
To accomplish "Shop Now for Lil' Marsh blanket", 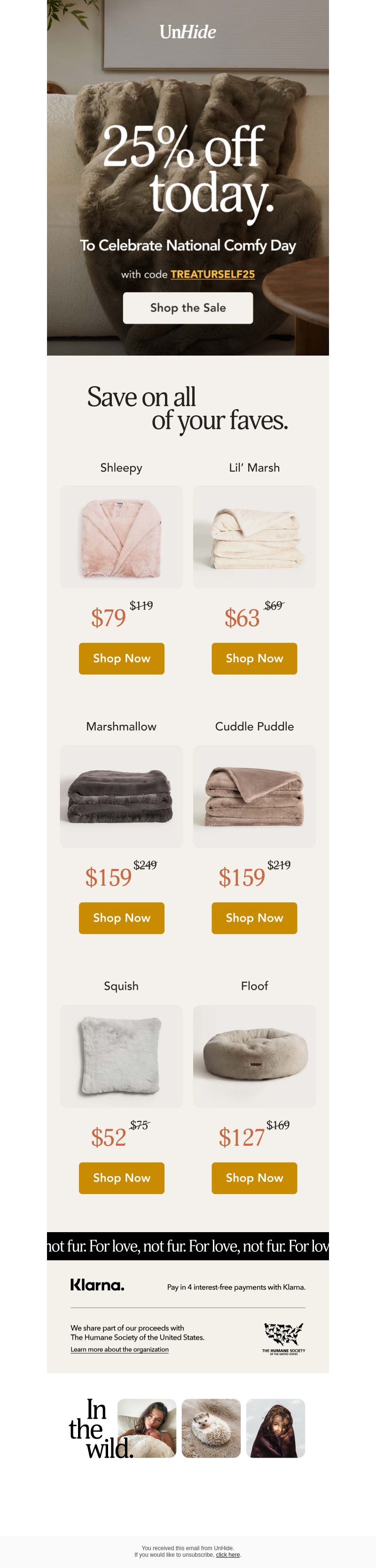I will pyautogui.click(x=254, y=658).
